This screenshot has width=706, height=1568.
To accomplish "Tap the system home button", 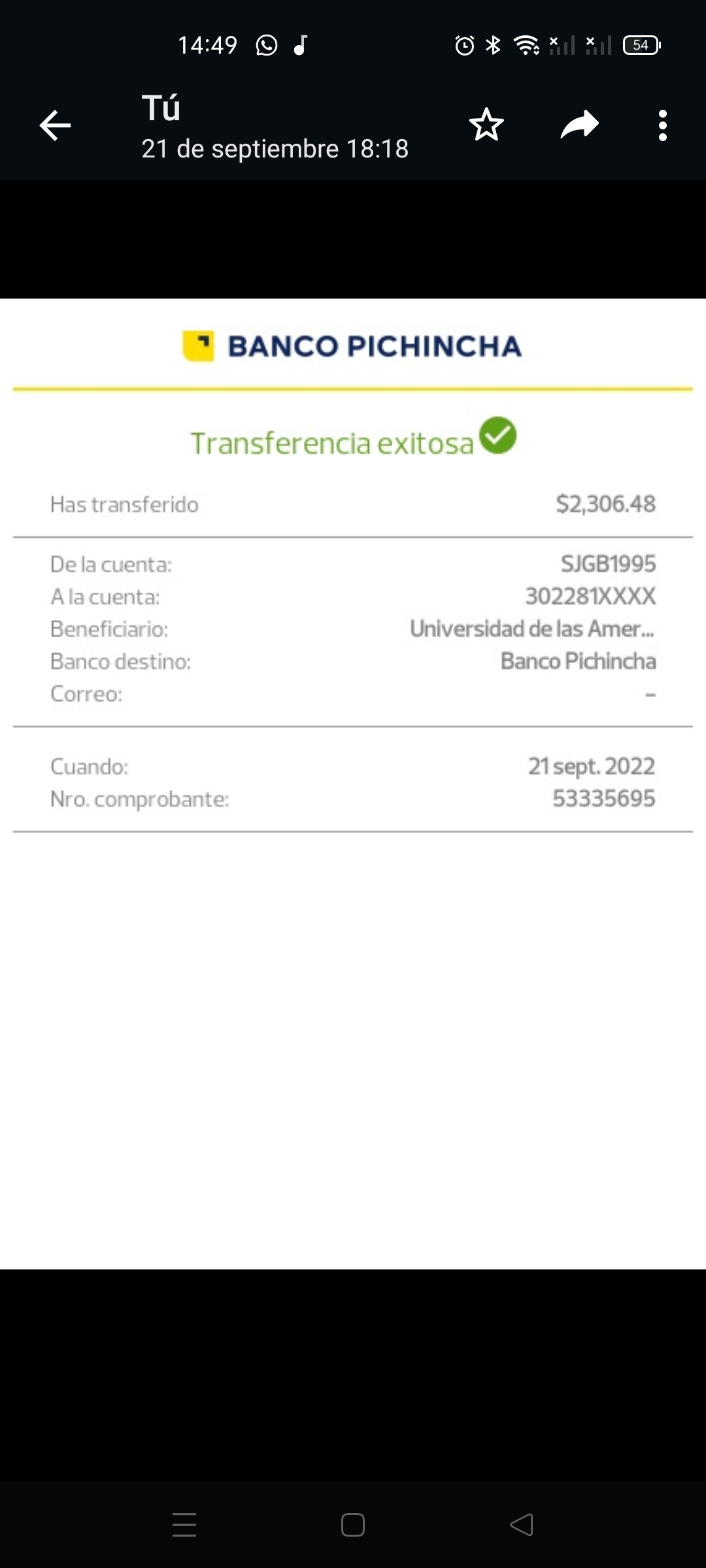I will (x=353, y=1525).
